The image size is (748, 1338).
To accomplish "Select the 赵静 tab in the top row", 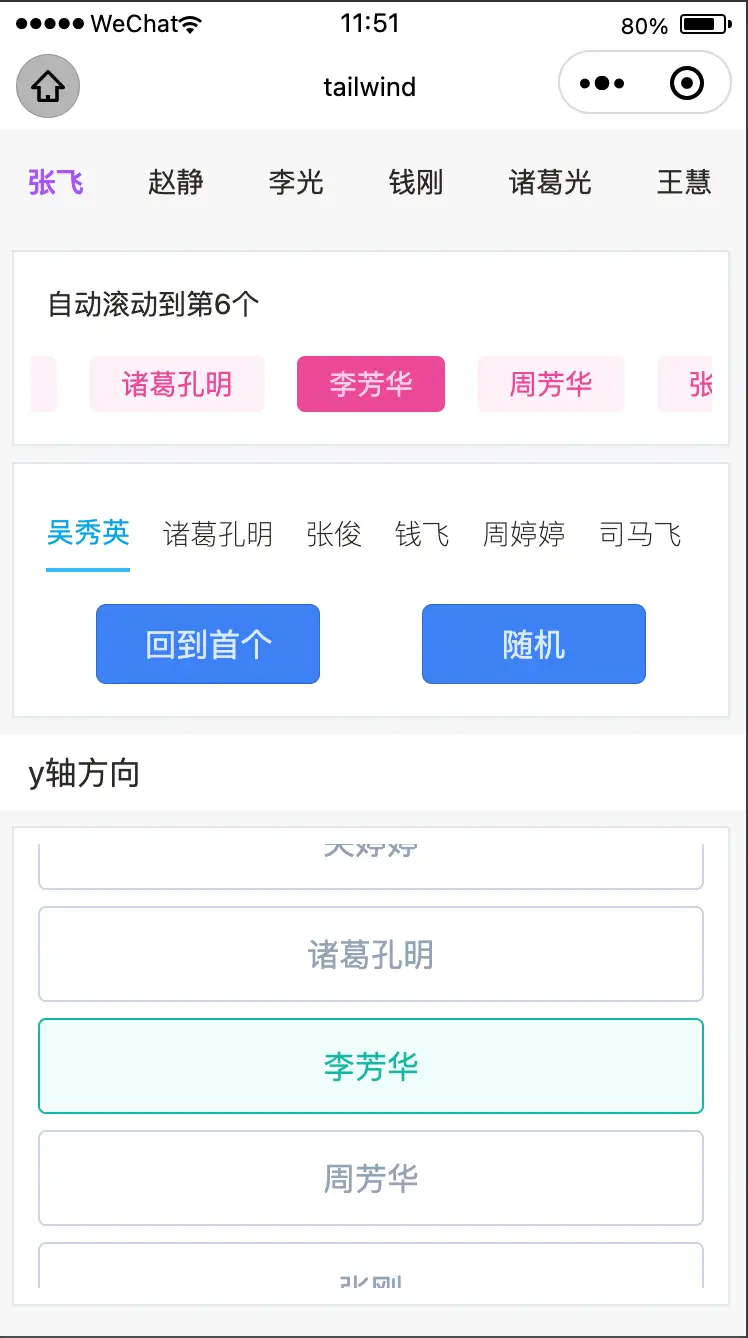I will tap(176, 182).
